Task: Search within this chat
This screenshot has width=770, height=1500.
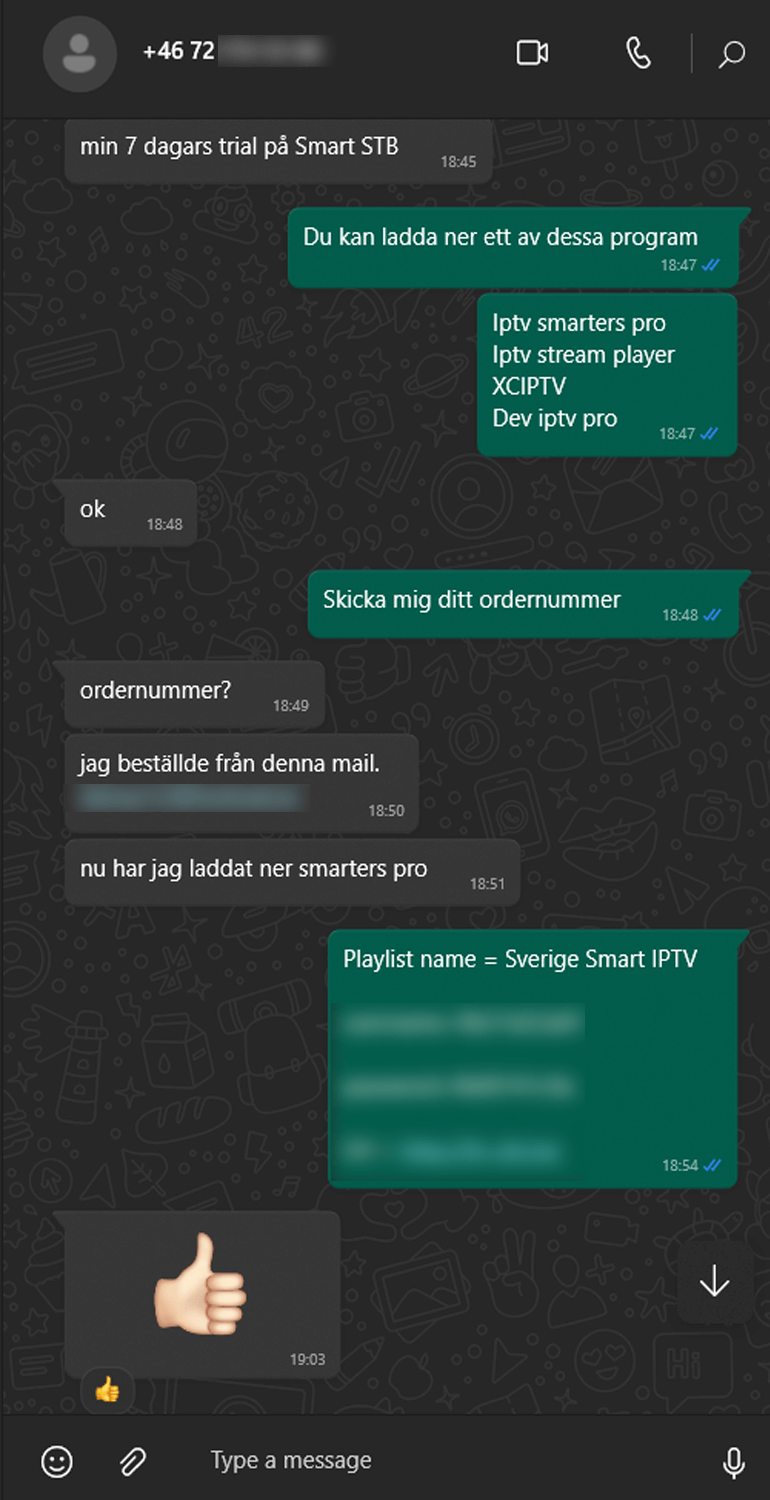Action: [x=731, y=54]
